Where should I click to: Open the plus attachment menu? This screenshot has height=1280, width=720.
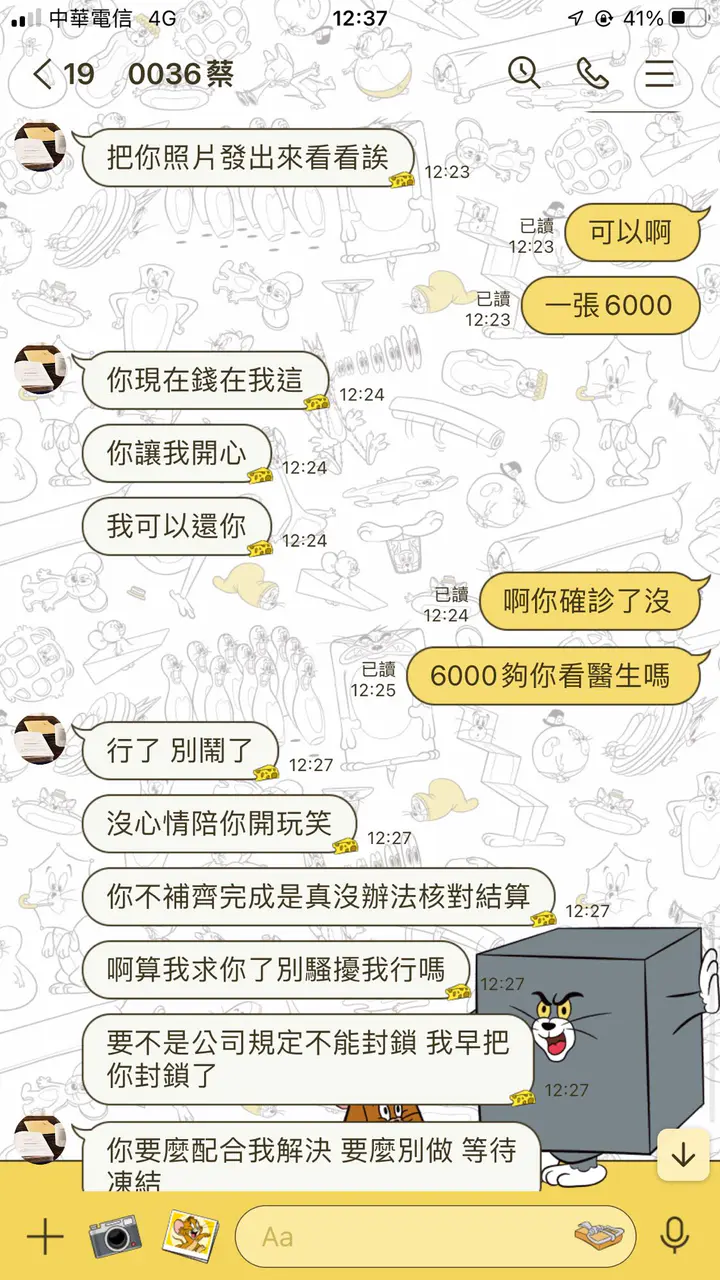[x=44, y=1237]
